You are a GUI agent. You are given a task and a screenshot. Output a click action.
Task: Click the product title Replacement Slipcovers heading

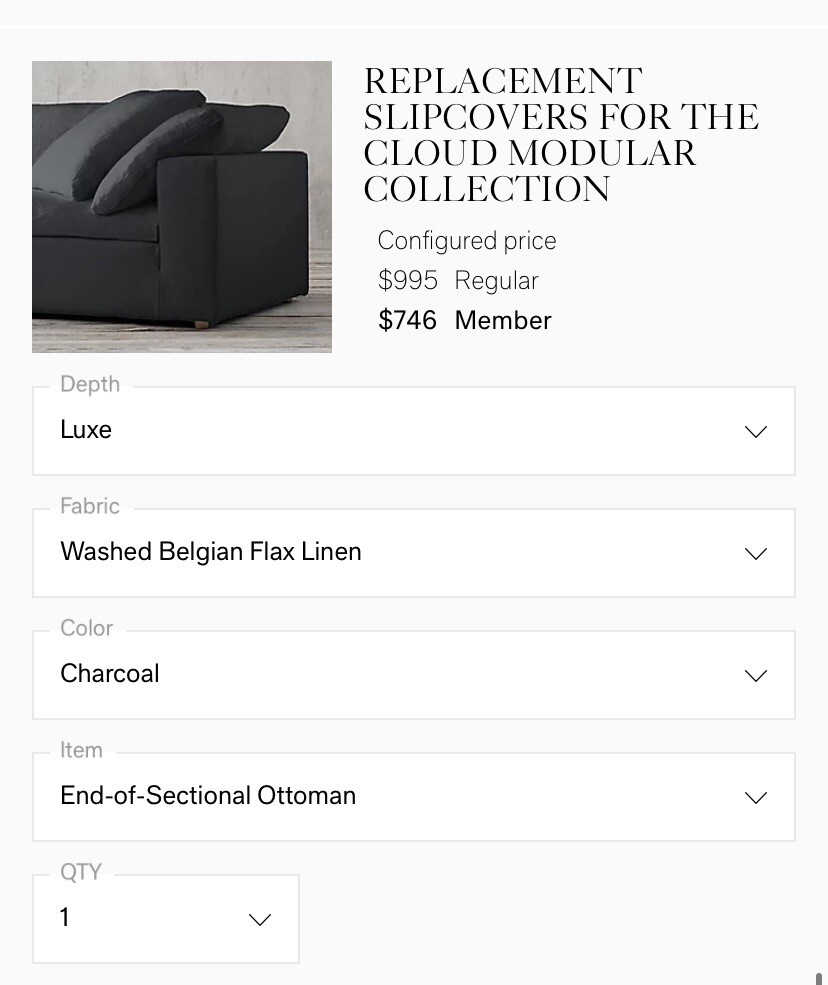tap(562, 134)
